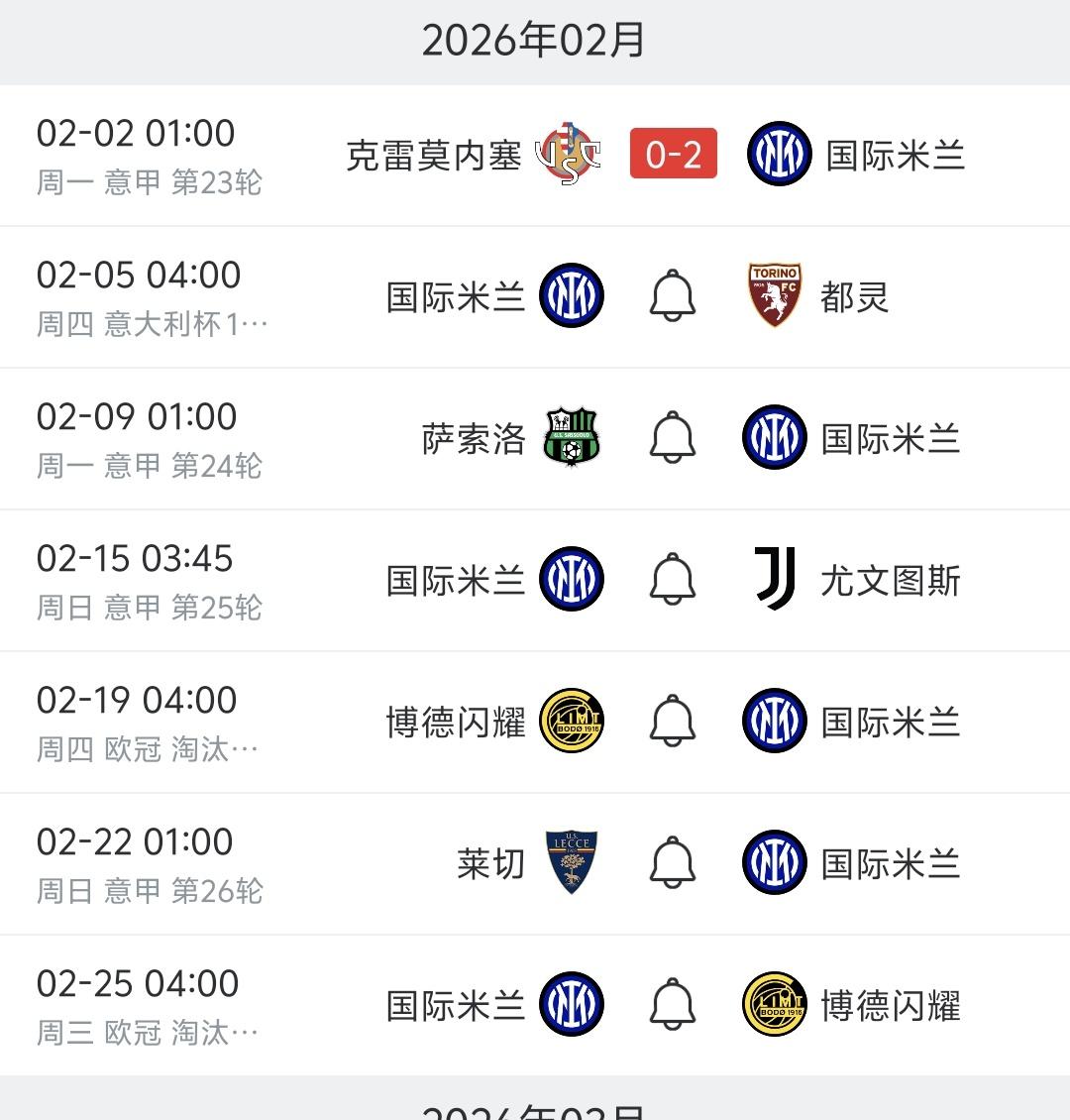Open the Sassuolo club logo
The image size is (1070, 1120).
(573, 438)
